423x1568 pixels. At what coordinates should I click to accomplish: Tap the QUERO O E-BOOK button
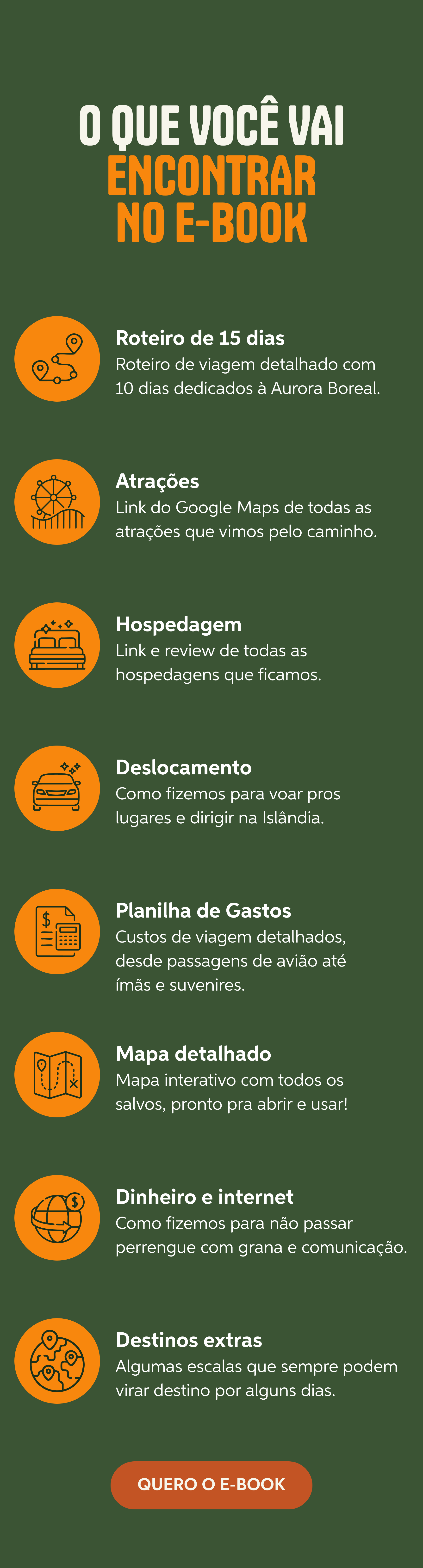pos(211,1485)
